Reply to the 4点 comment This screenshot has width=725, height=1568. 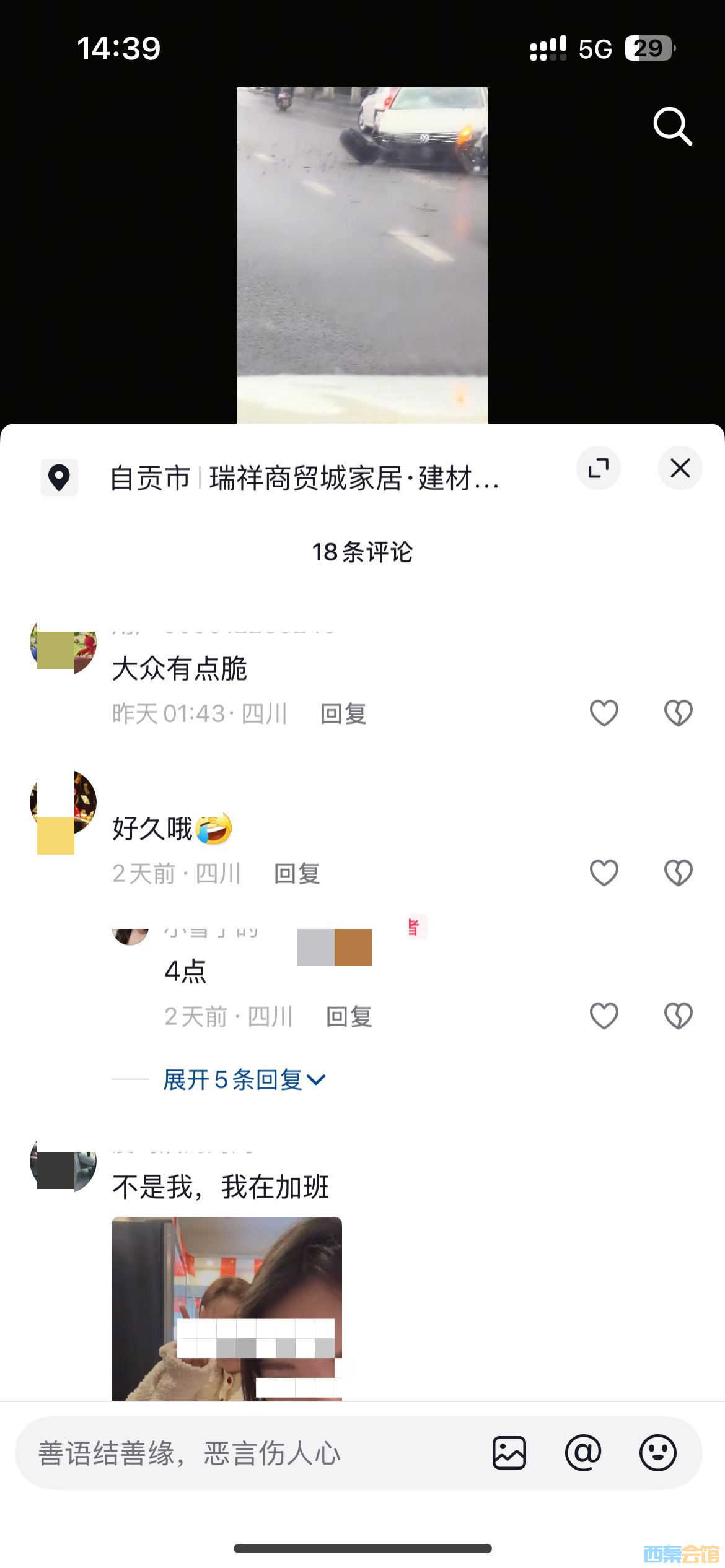coord(349,1017)
